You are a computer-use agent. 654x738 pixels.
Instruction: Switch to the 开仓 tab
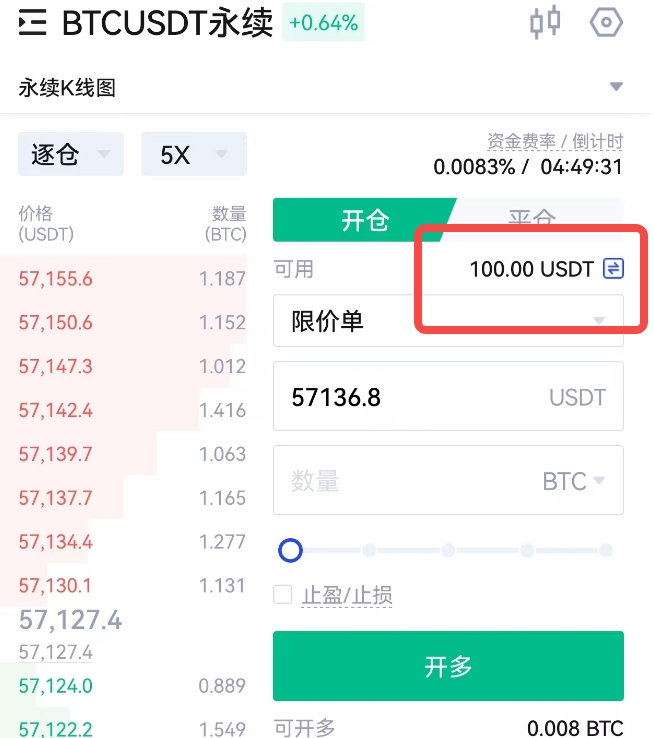[364, 220]
